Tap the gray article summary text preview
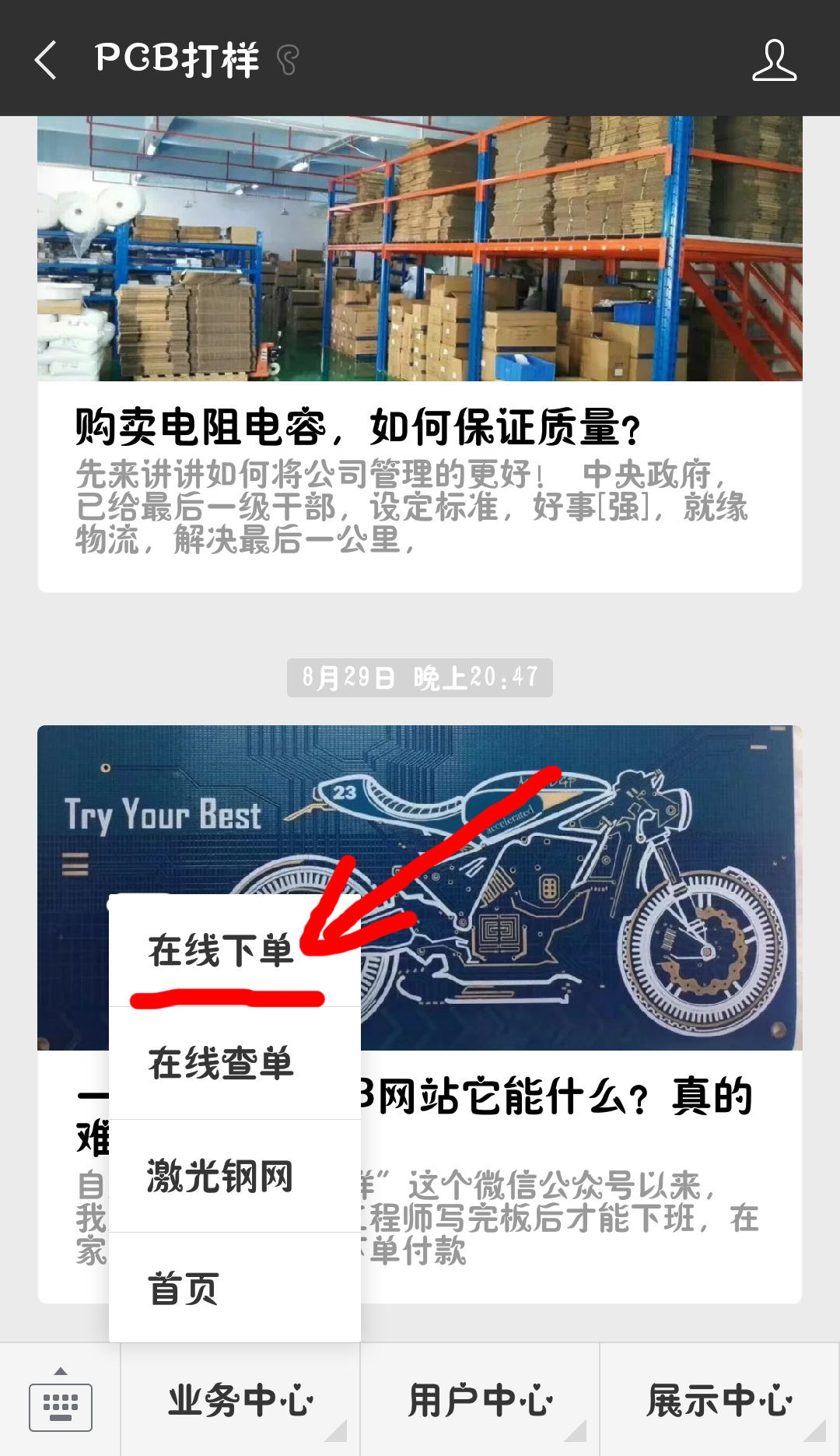The height and width of the screenshot is (1456, 840). coord(412,506)
